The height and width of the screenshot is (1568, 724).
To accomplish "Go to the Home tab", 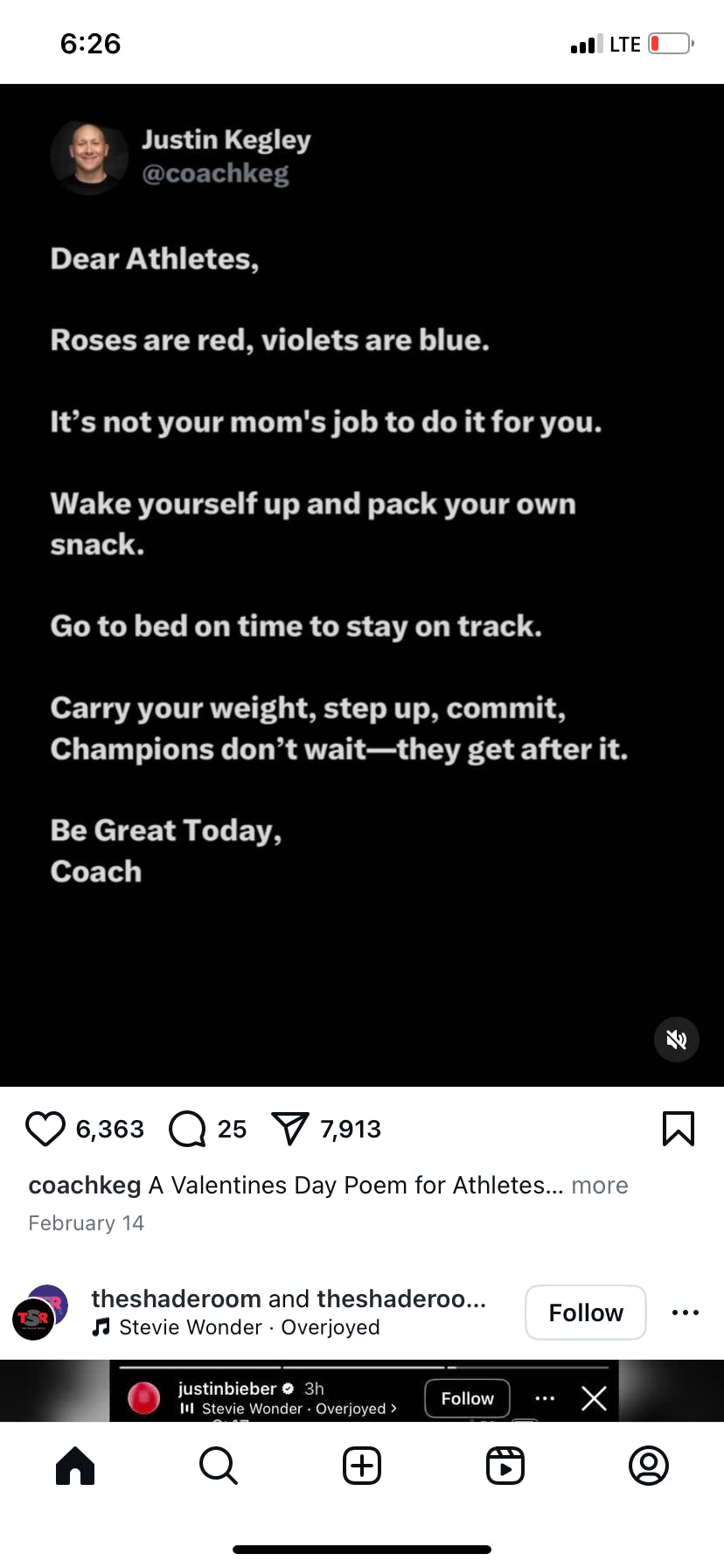I will pos(75,1466).
